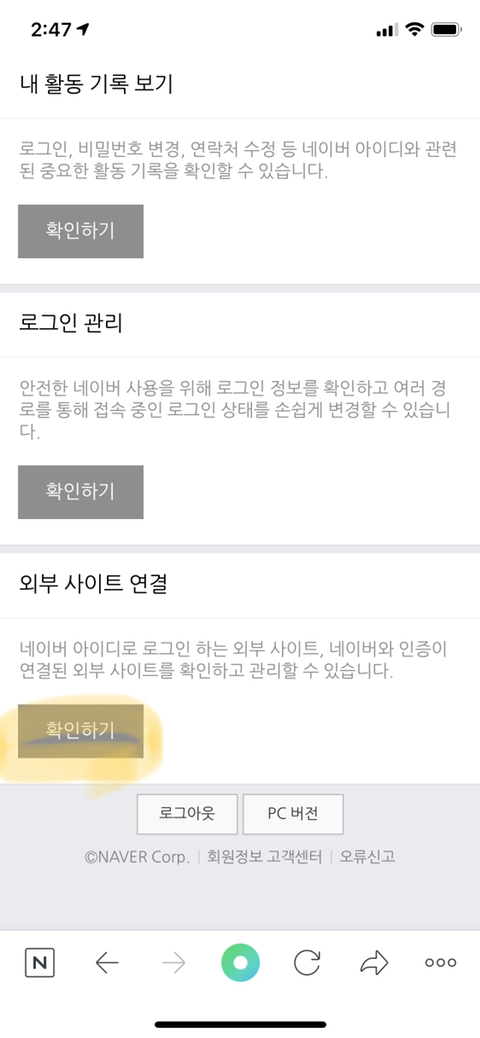Share this page
This screenshot has width=480, height=1038.
click(x=374, y=963)
